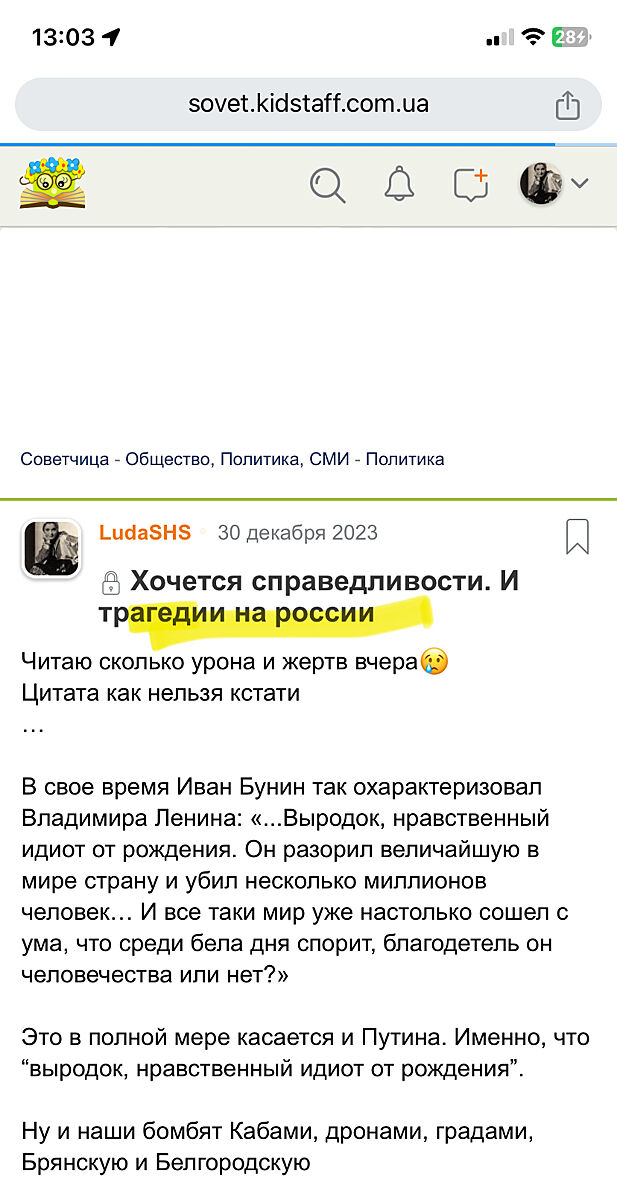Image resolution: width=617 pixels, height=1200 pixels.
Task: Go to Советчица breadcrumb link
Action: pyautogui.click(x=66, y=460)
